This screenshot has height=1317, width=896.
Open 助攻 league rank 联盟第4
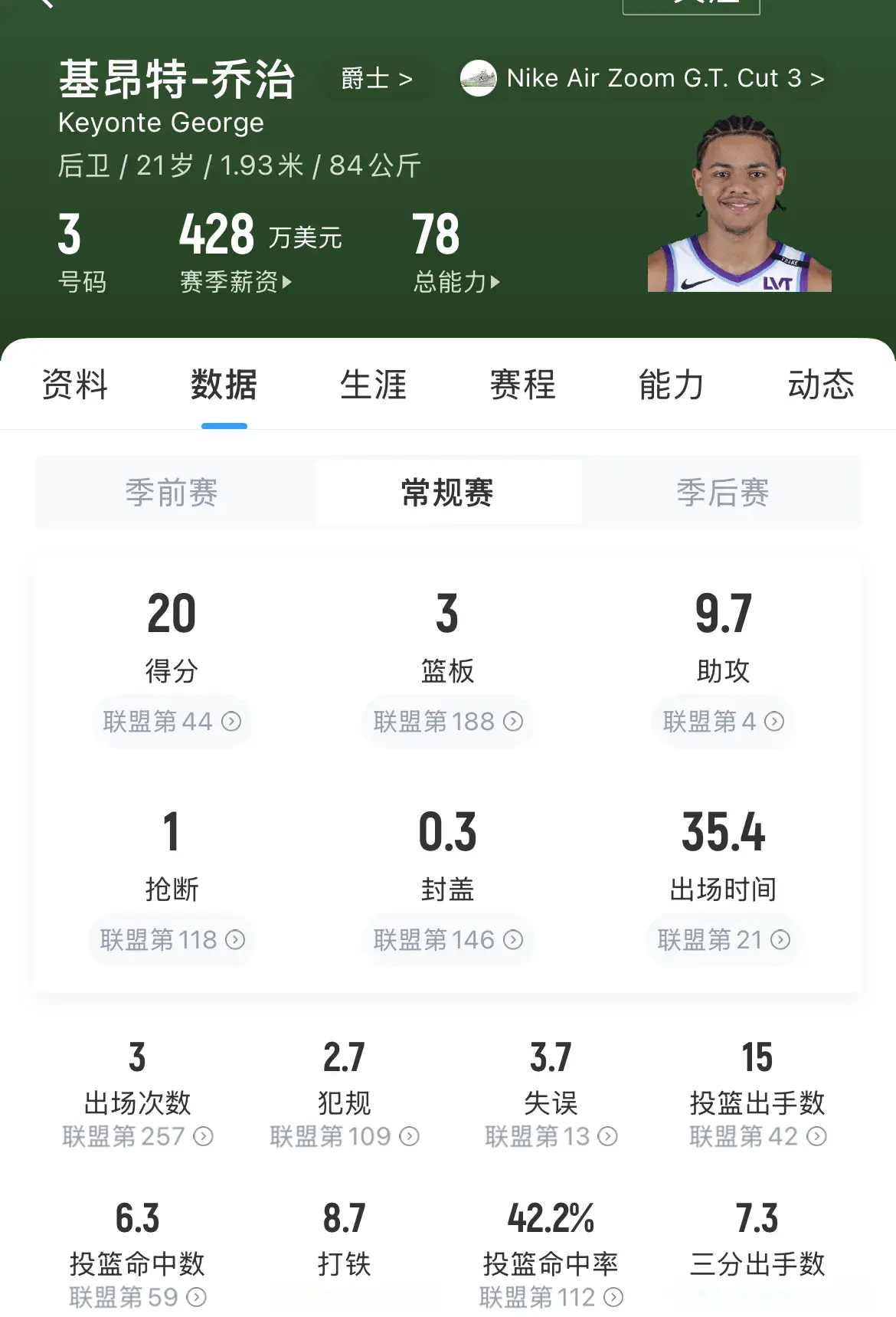[723, 721]
